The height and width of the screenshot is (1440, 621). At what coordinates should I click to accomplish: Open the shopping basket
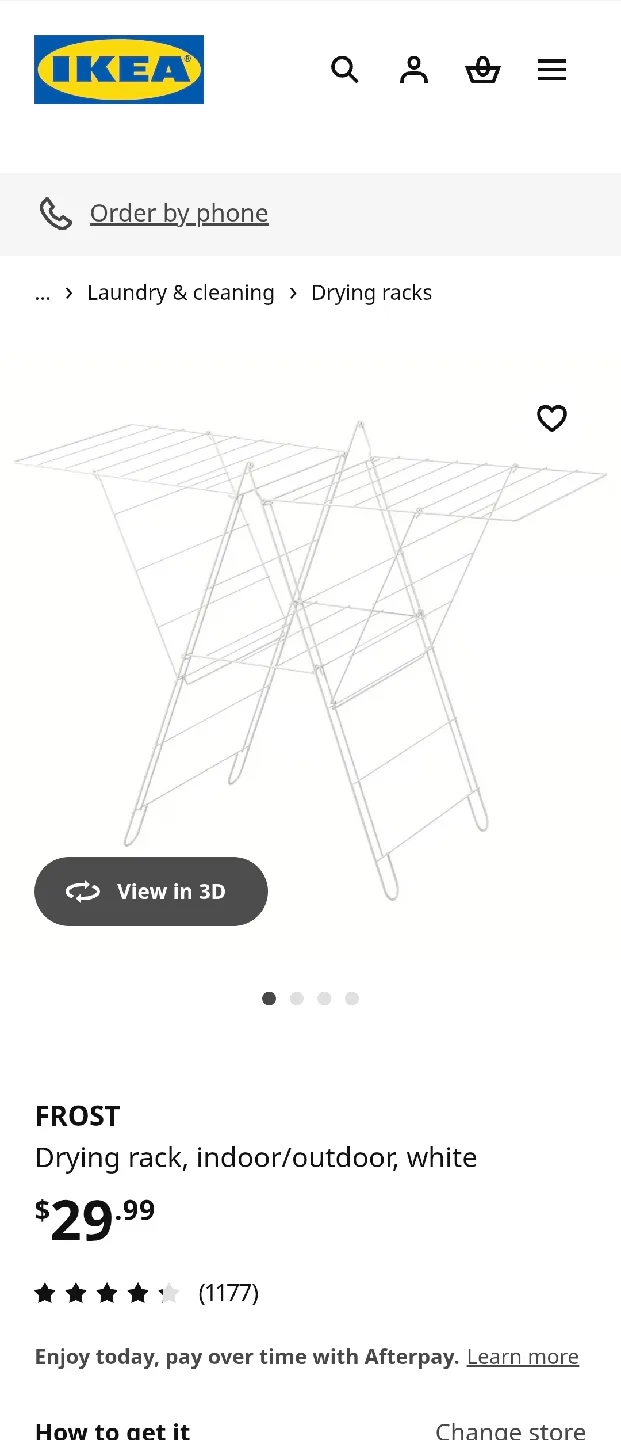(x=483, y=70)
